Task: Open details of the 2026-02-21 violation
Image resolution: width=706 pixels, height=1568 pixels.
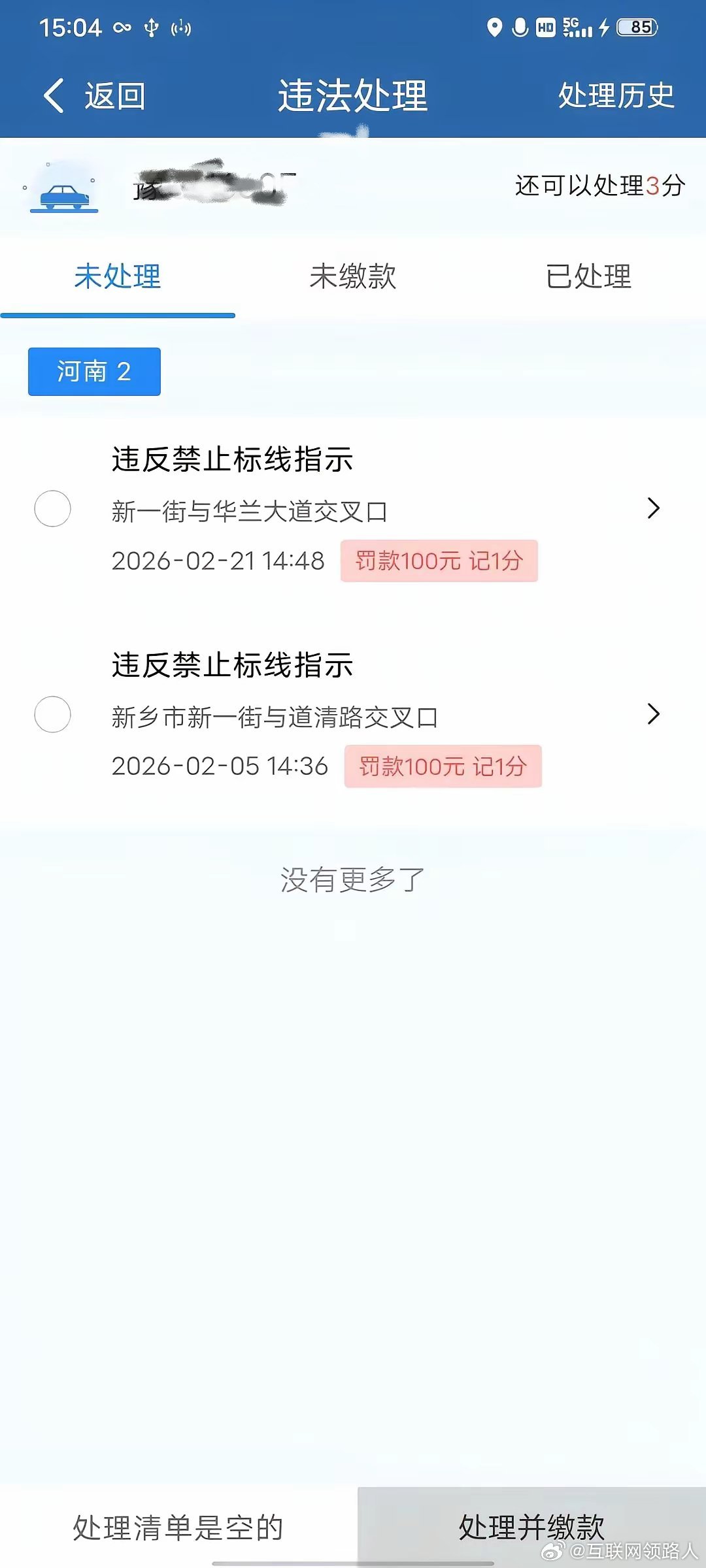Action: click(653, 508)
